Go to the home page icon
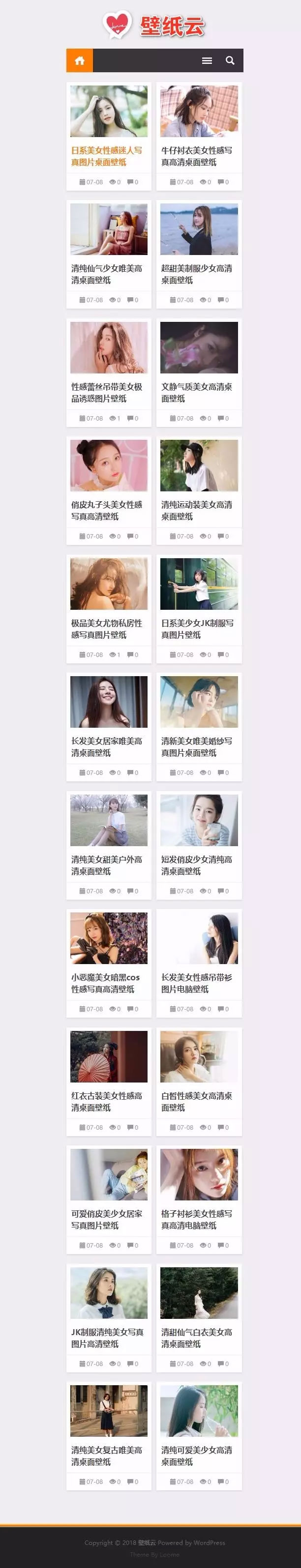This screenshot has height=1568, width=301. coord(79,60)
